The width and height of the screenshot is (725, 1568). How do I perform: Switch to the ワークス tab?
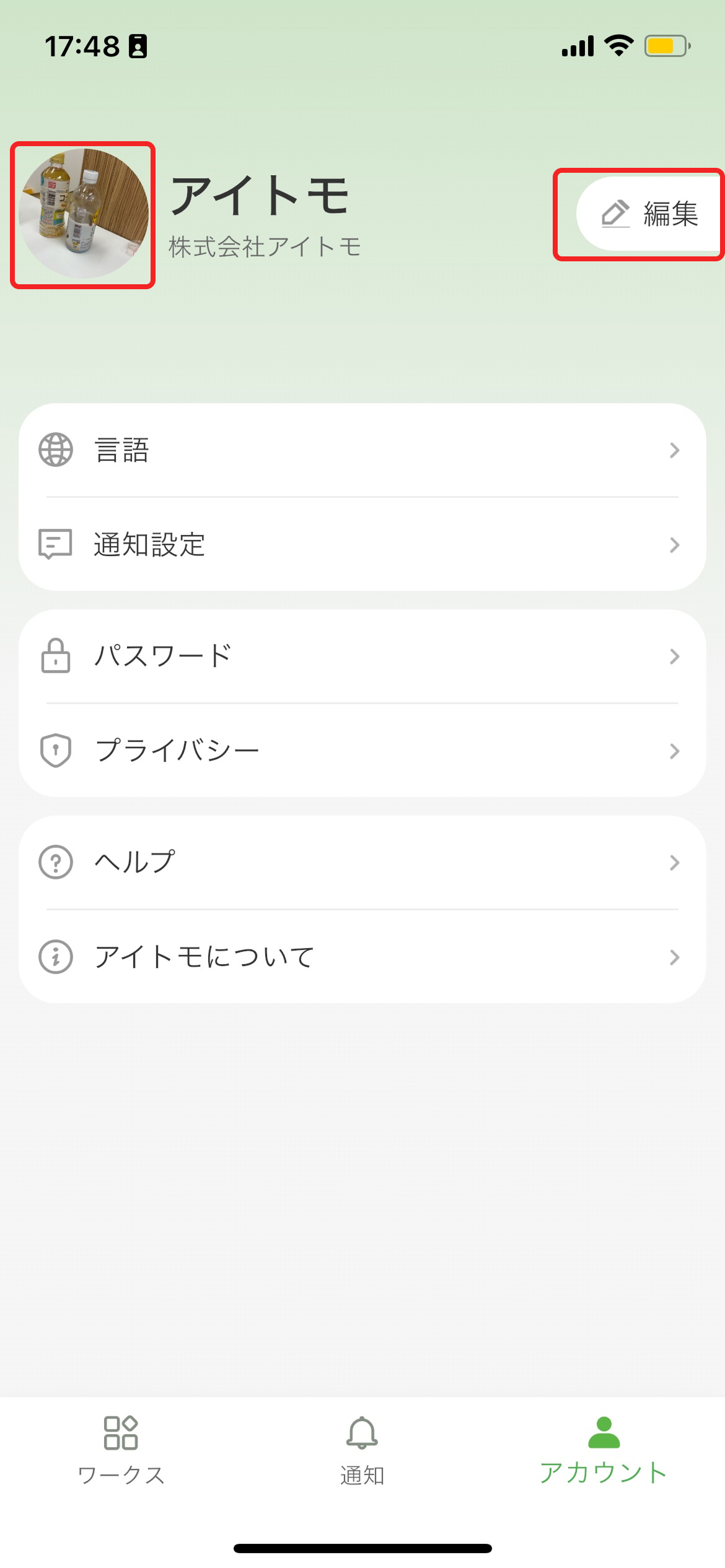coord(121,1450)
